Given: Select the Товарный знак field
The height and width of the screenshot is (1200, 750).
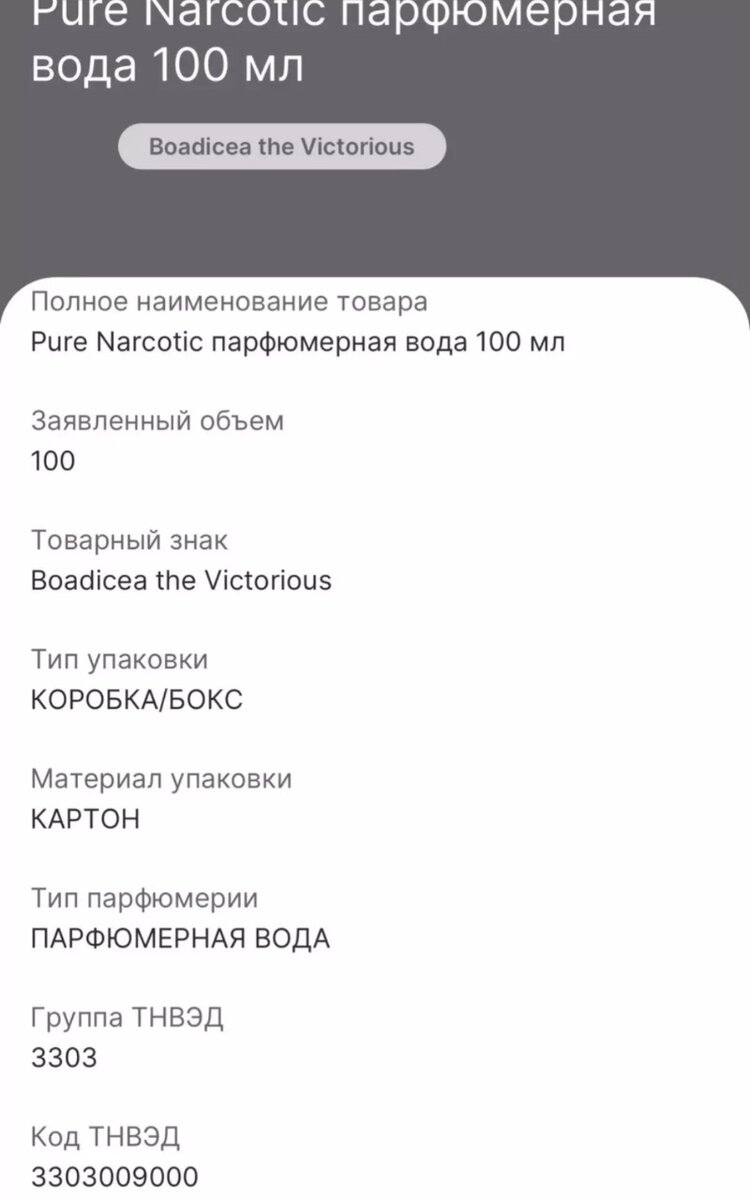Looking at the screenshot, I should pyautogui.click(x=130, y=540).
